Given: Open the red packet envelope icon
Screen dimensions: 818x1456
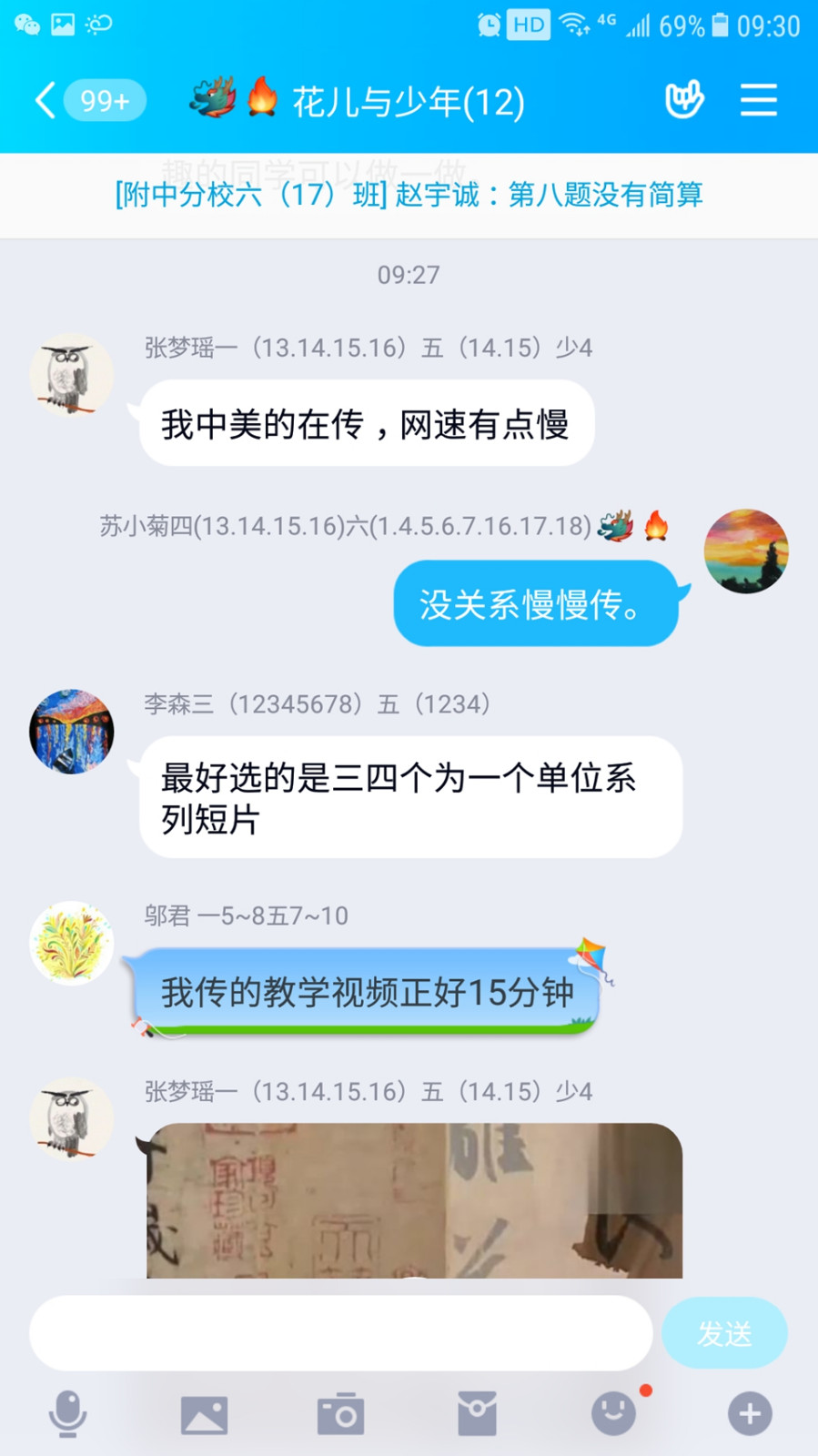Looking at the screenshot, I should click(x=477, y=1414).
